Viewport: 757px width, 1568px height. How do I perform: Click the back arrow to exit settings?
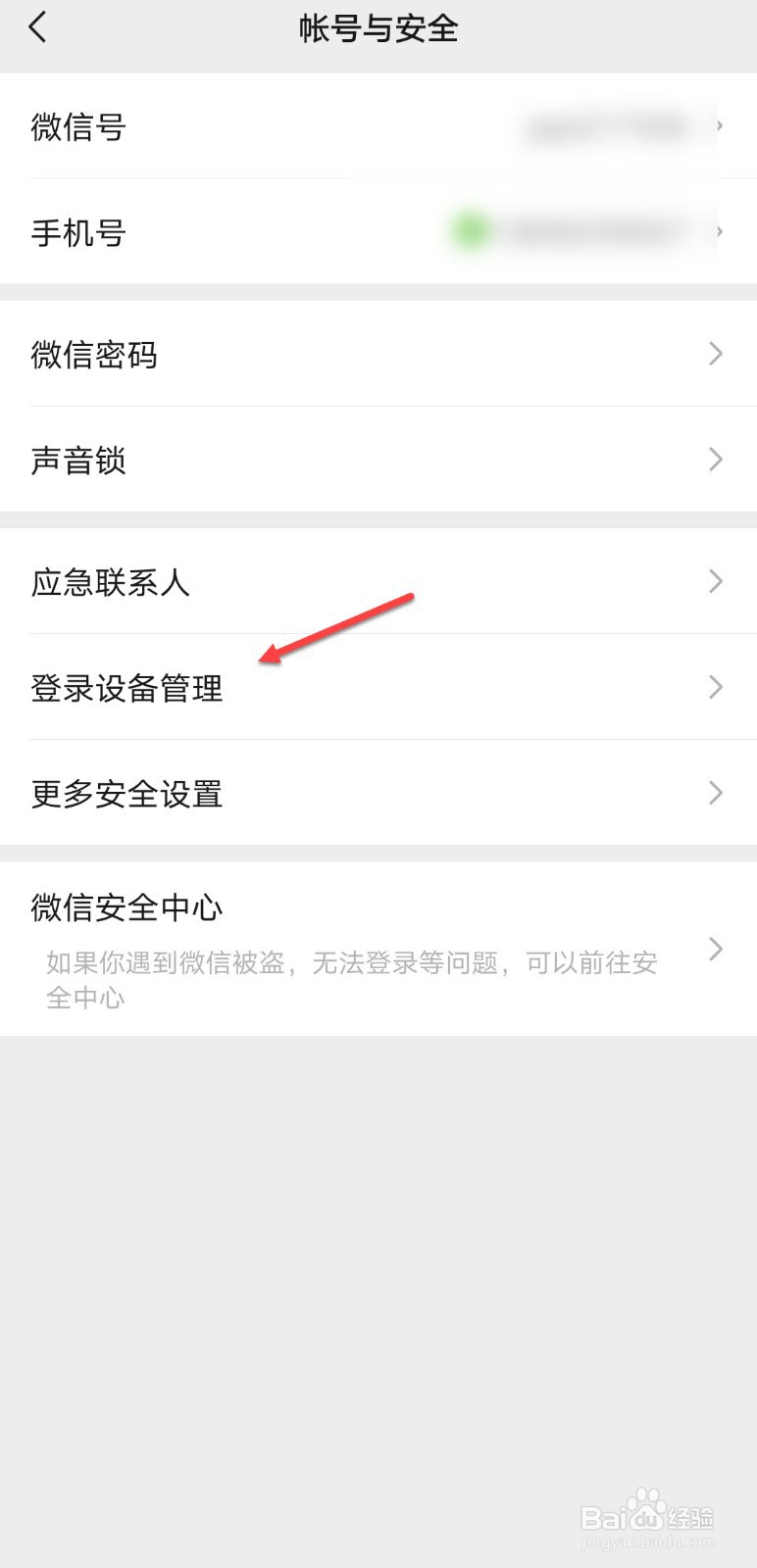(38, 28)
